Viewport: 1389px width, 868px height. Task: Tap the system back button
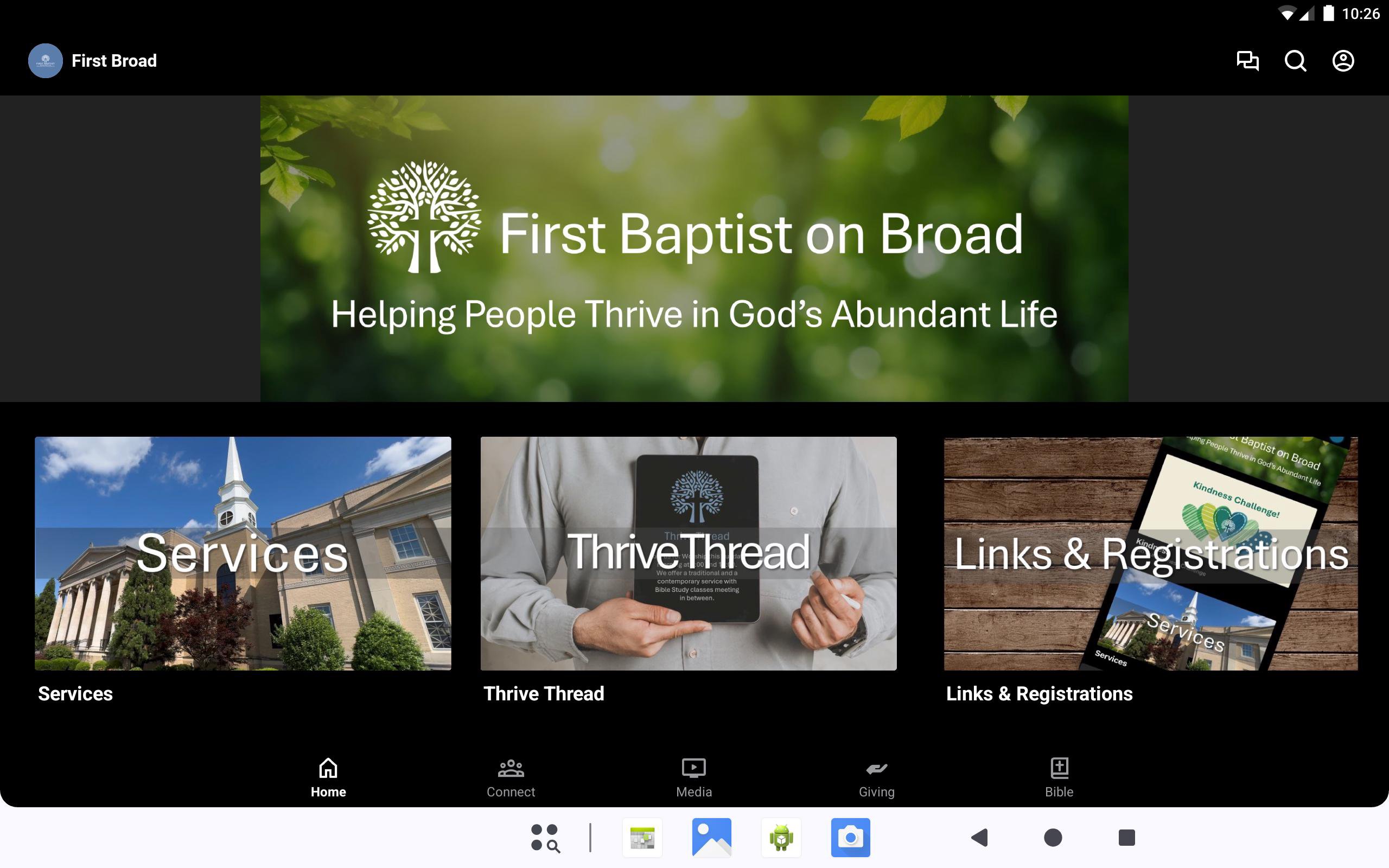pos(980,838)
